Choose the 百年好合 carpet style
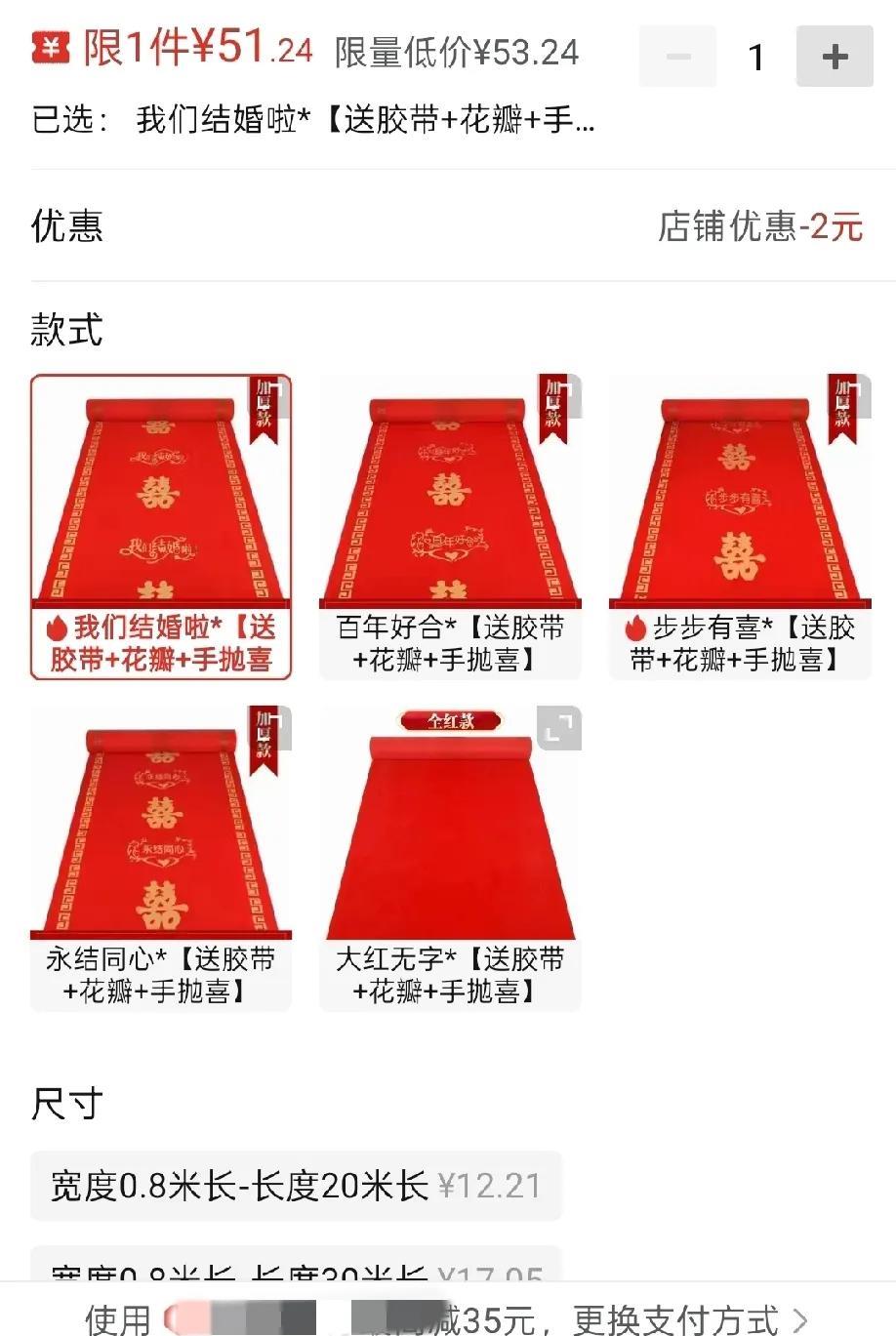 450,527
